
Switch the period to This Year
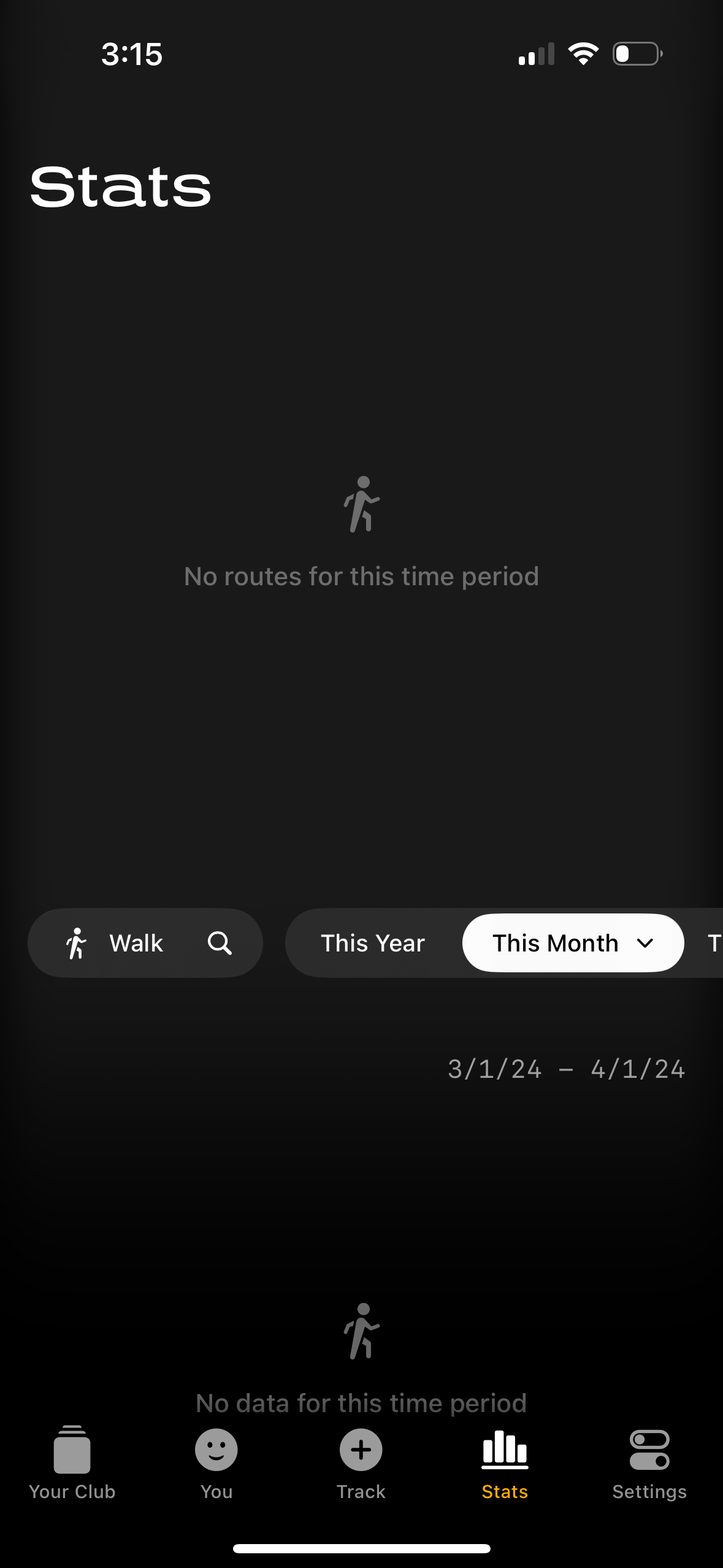tap(373, 943)
